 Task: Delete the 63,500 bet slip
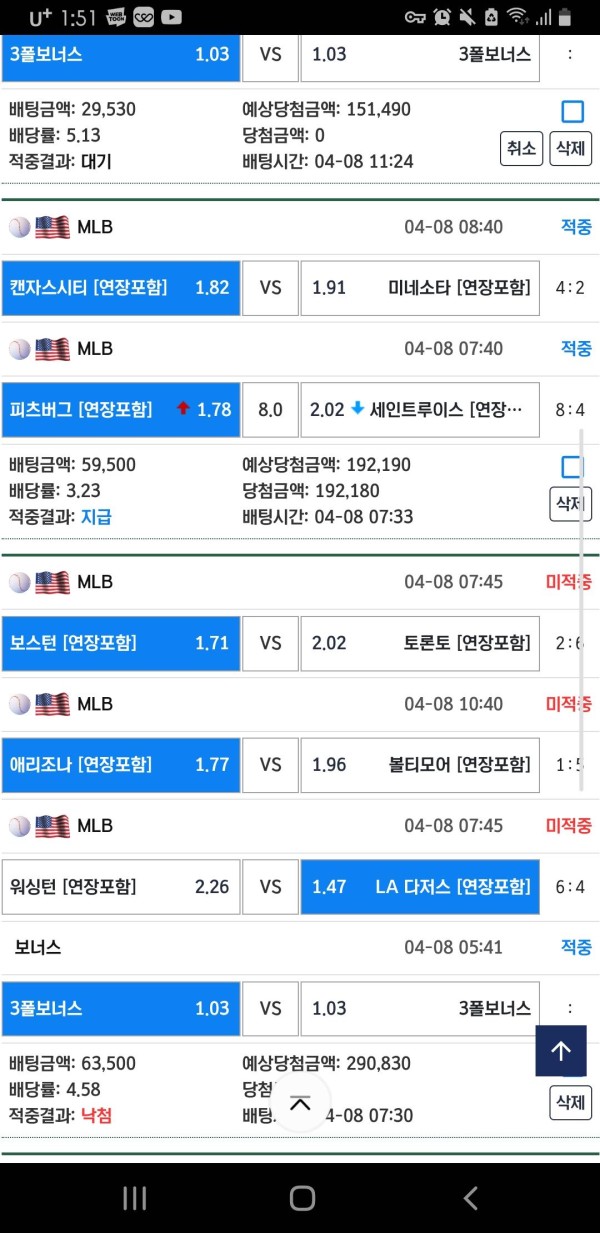point(570,1103)
